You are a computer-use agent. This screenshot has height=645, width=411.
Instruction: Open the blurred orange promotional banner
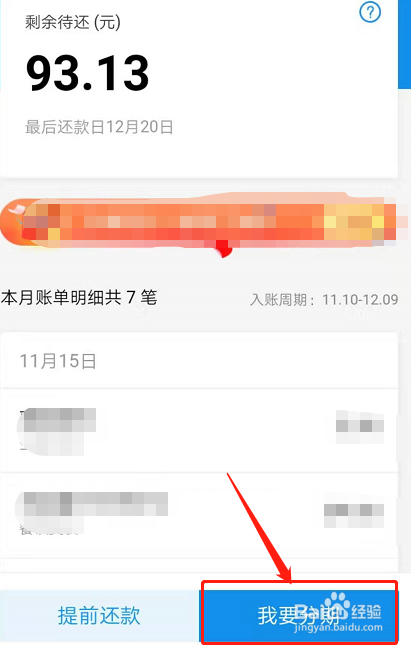pos(199,223)
